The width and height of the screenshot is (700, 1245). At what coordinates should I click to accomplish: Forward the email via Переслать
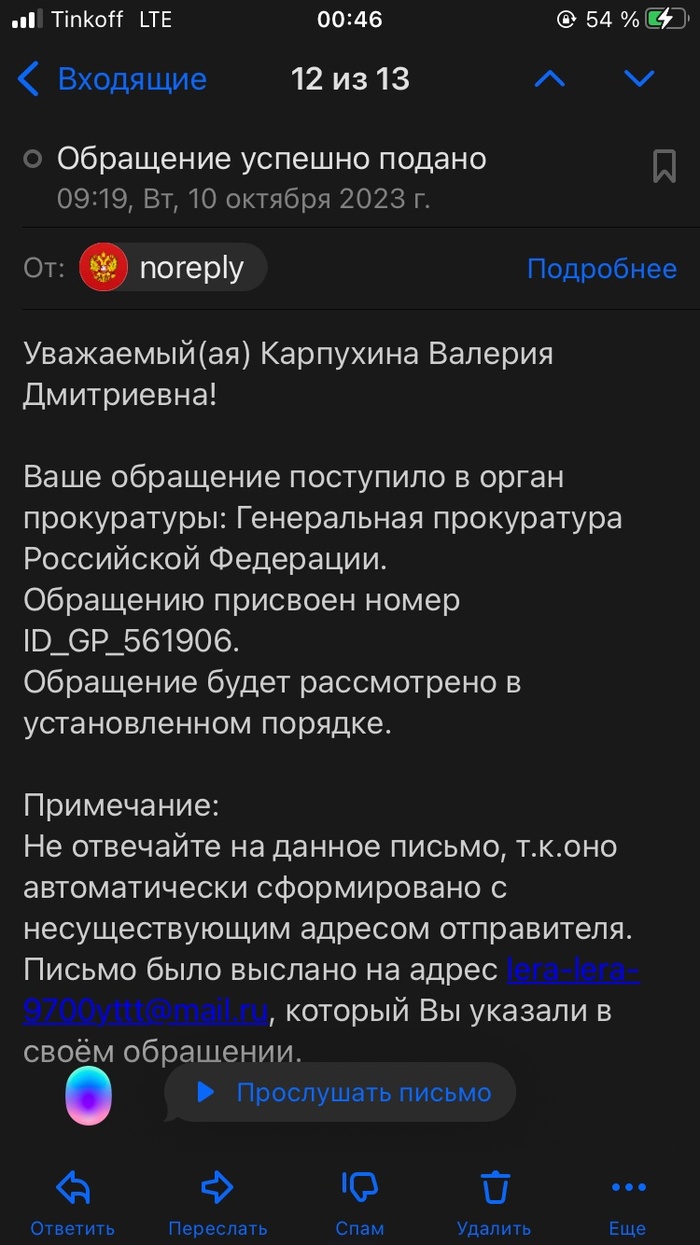click(x=217, y=1202)
